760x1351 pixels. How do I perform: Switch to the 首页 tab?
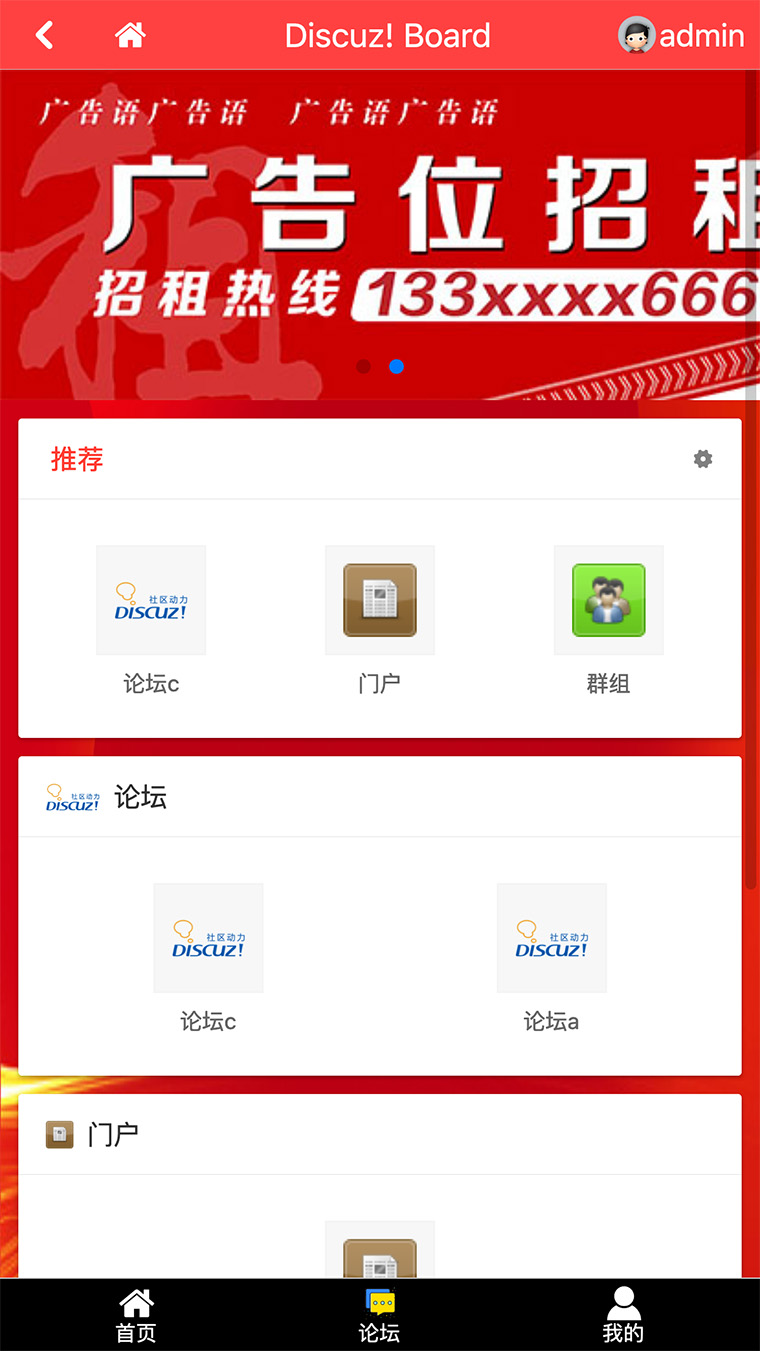pyautogui.click(x=136, y=1315)
